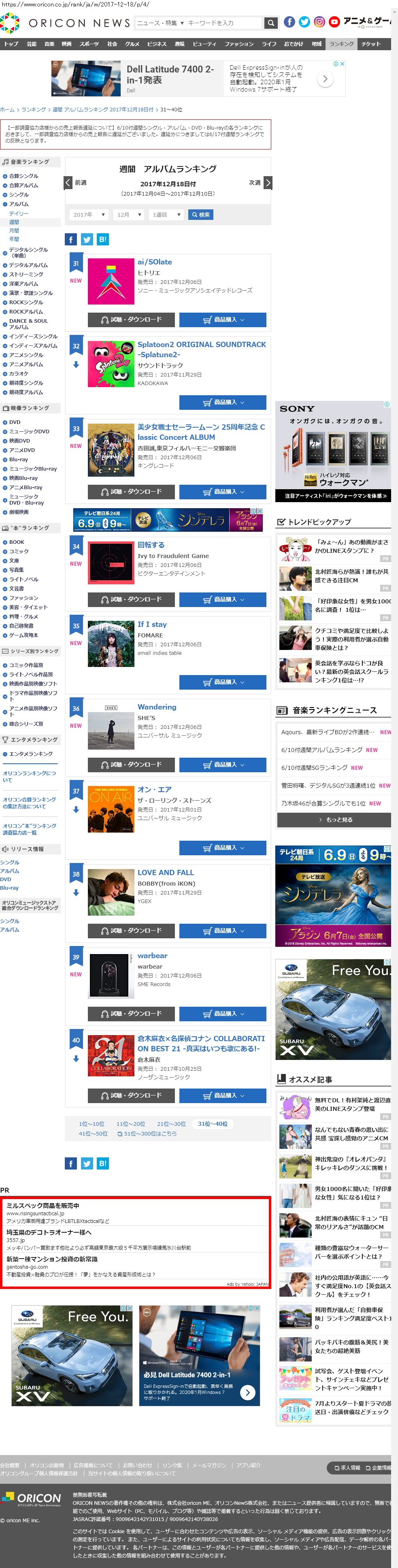
Task: Tap 商品購入 for Splatoon2 ORIGINAL SOUNDTRACK
Action: (x=222, y=403)
